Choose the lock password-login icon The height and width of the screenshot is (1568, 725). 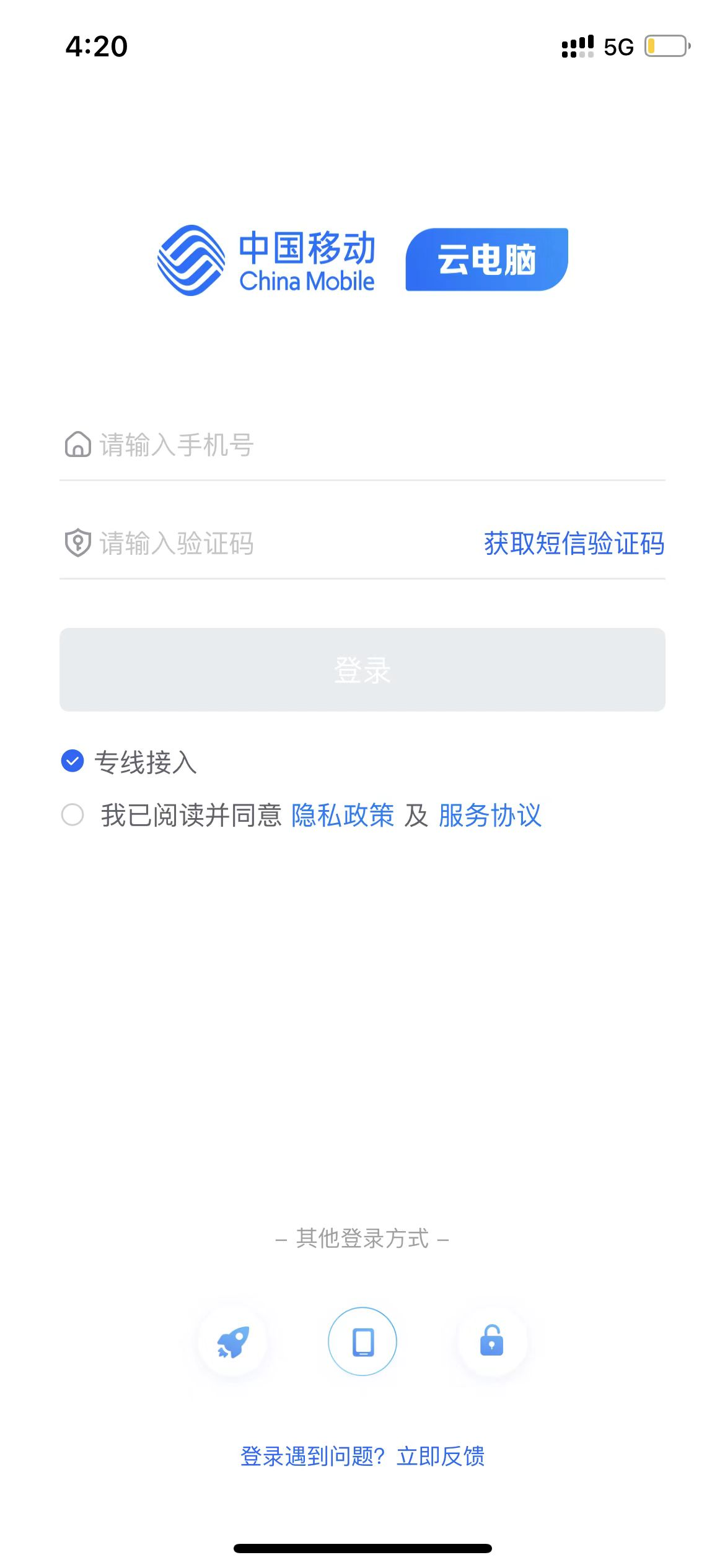coord(492,1341)
